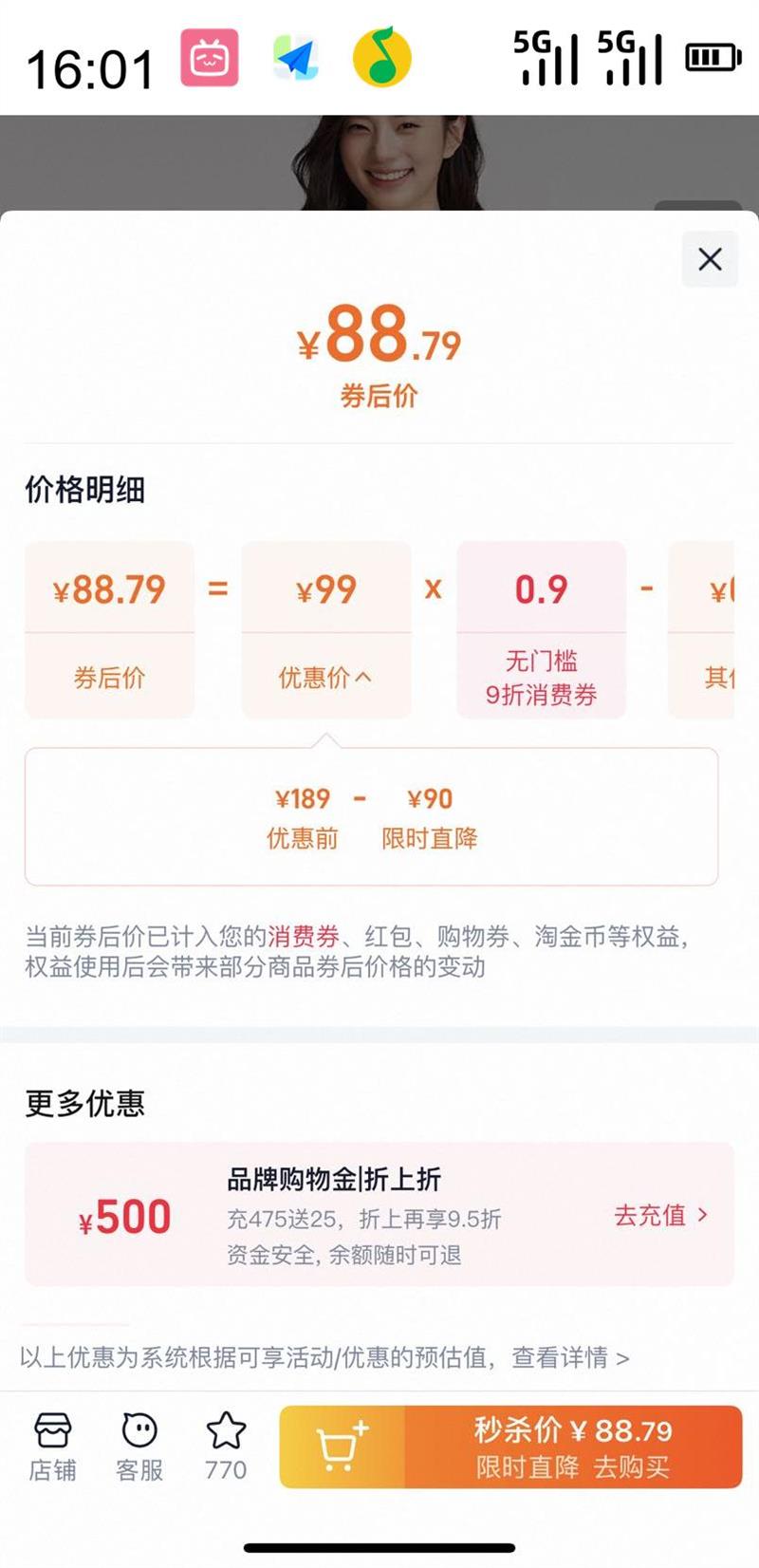Select the ¥90 限时直降 discount entry

coord(430,816)
